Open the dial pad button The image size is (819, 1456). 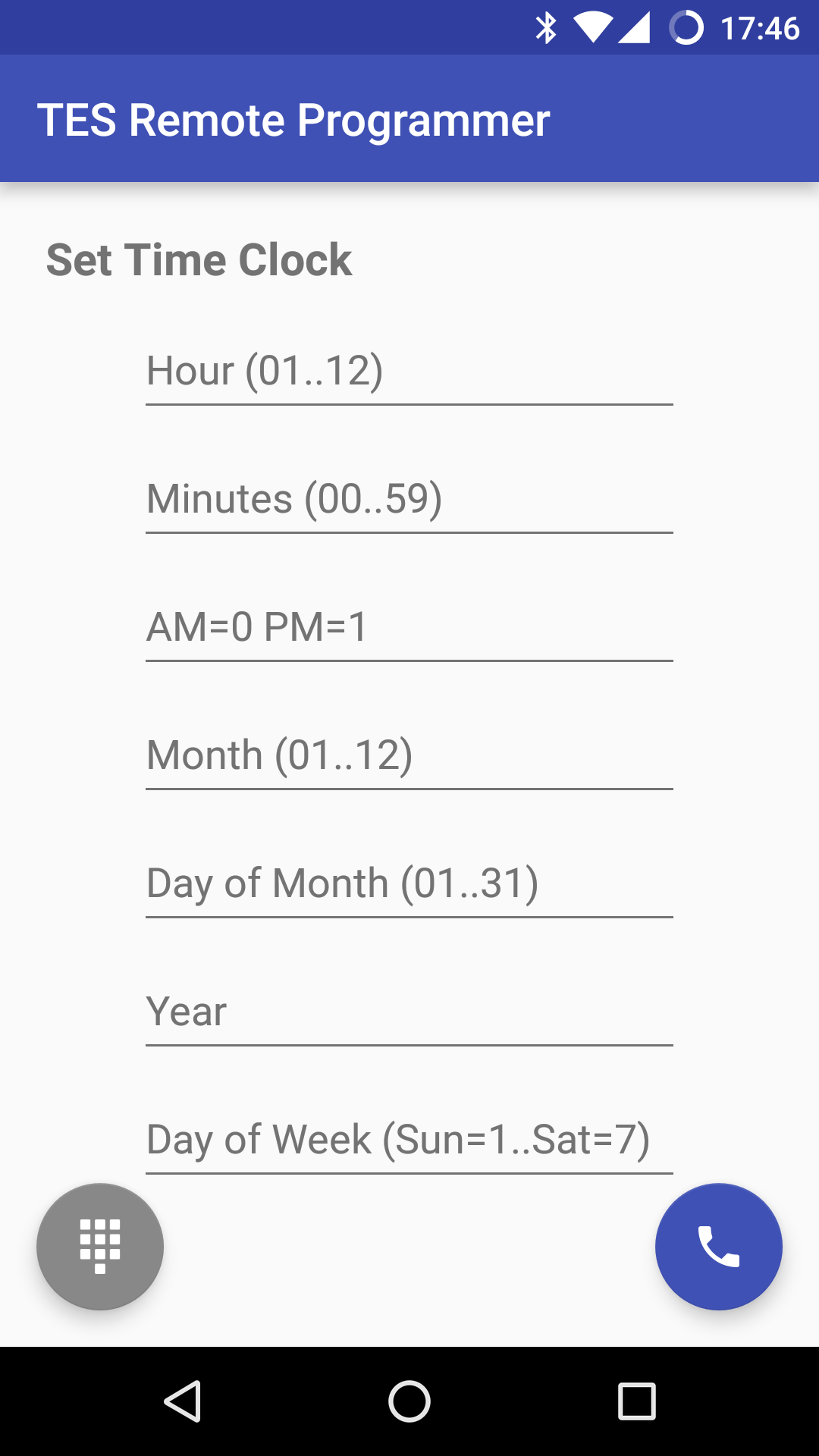[x=100, y=1247]
